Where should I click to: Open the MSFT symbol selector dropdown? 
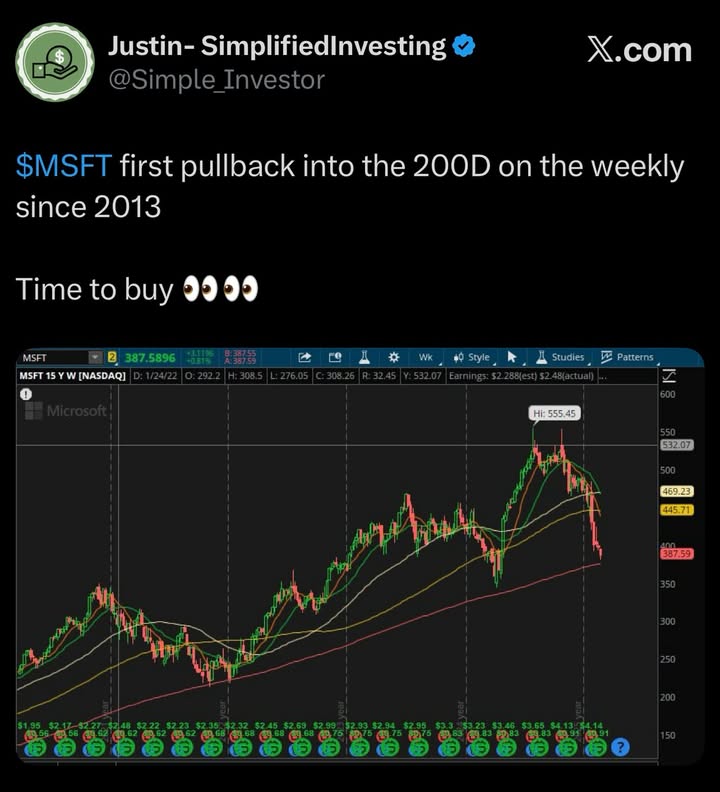click(95, 356)
